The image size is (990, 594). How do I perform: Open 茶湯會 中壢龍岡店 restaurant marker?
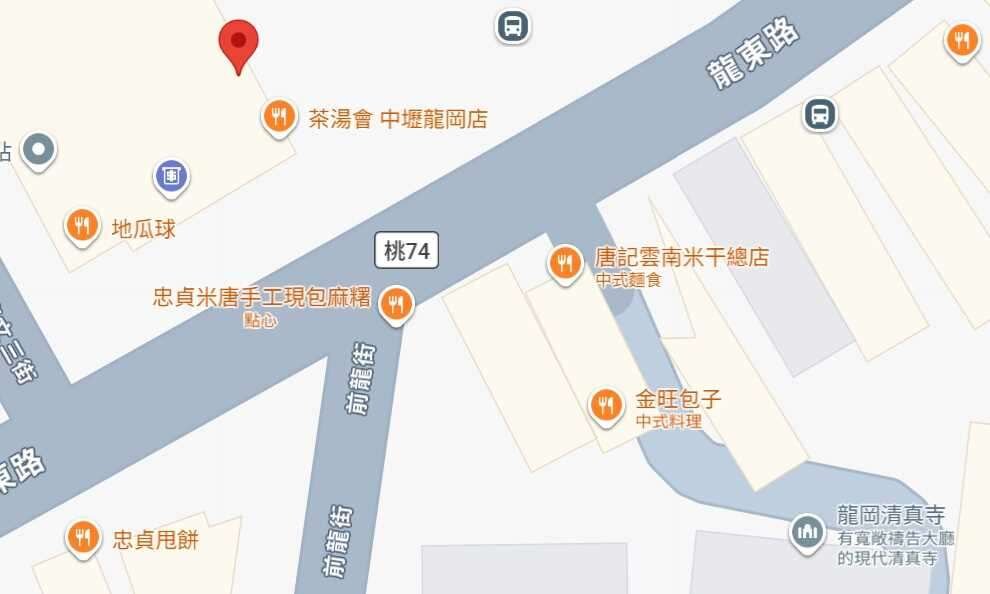tap(279, 117)
